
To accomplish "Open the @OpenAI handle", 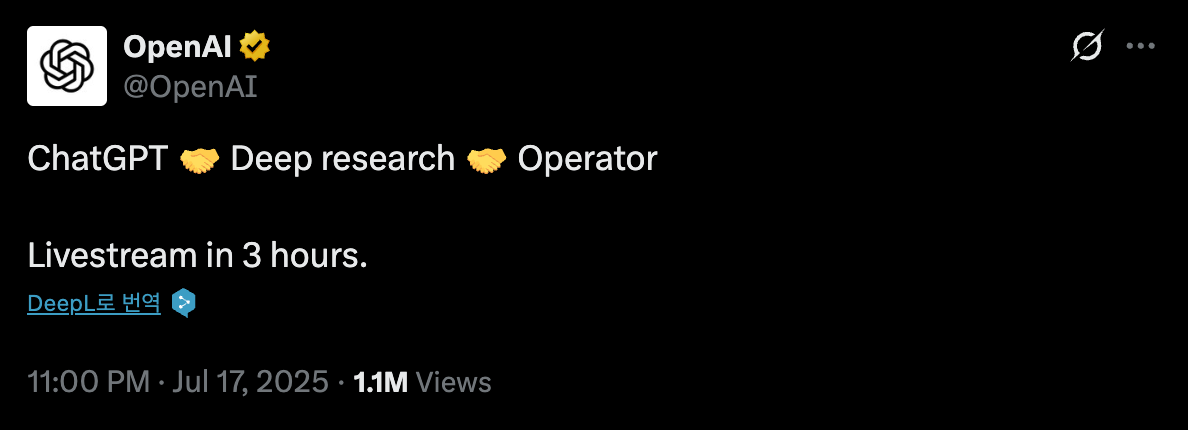I will [x=190, y=87].
